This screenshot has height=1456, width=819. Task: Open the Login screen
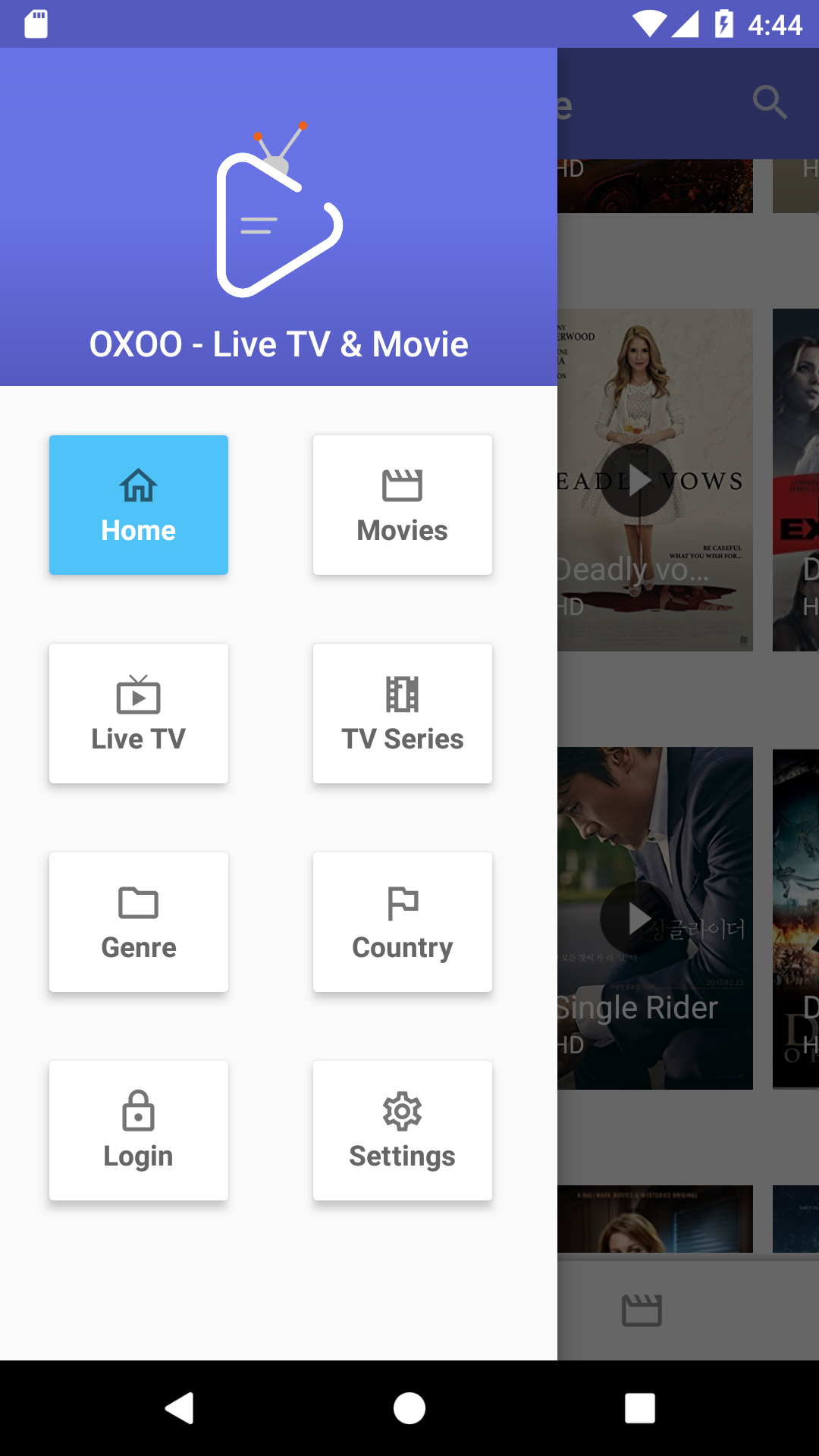(139, 1131)
